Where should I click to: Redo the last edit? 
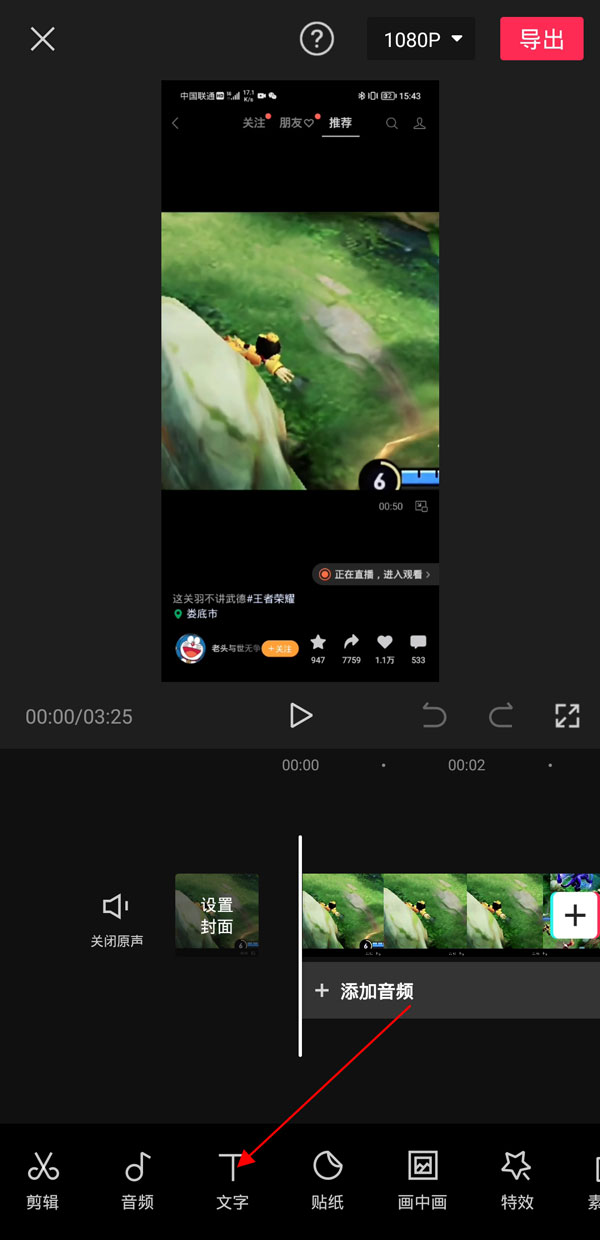(500, 715)
